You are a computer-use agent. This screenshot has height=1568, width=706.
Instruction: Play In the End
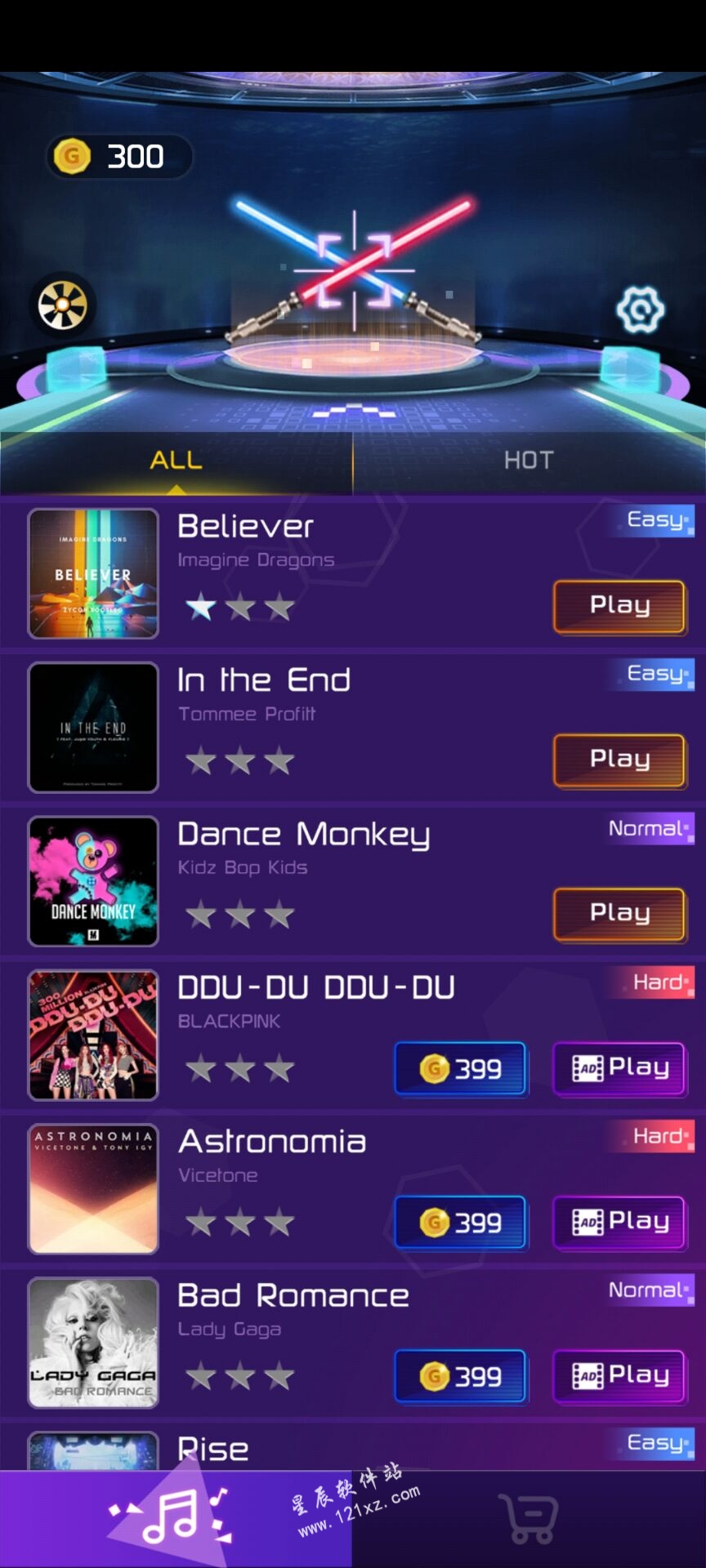(620, 760)
